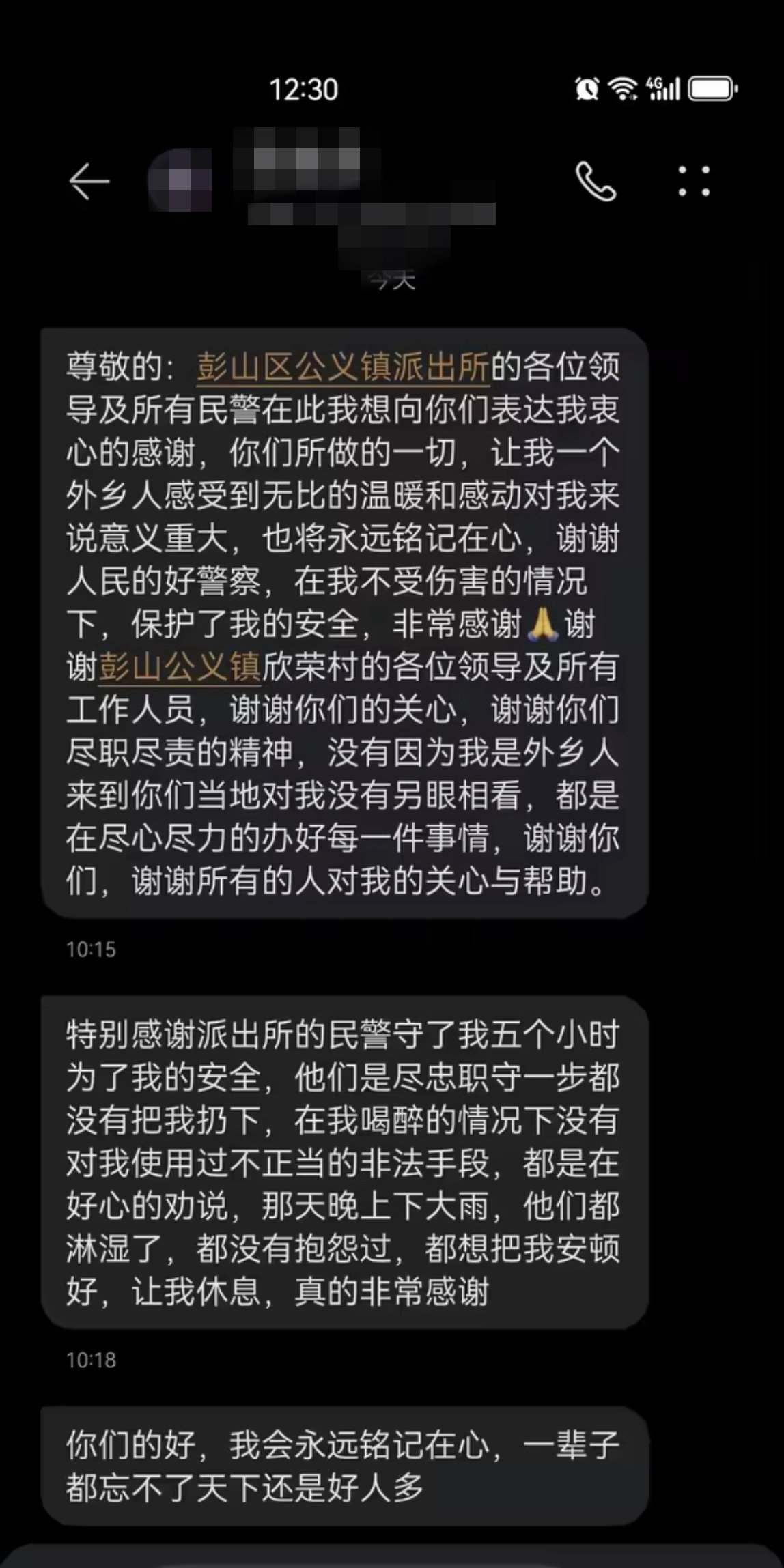Open the 彭山区公义镇派出所 link

(343, 367)
